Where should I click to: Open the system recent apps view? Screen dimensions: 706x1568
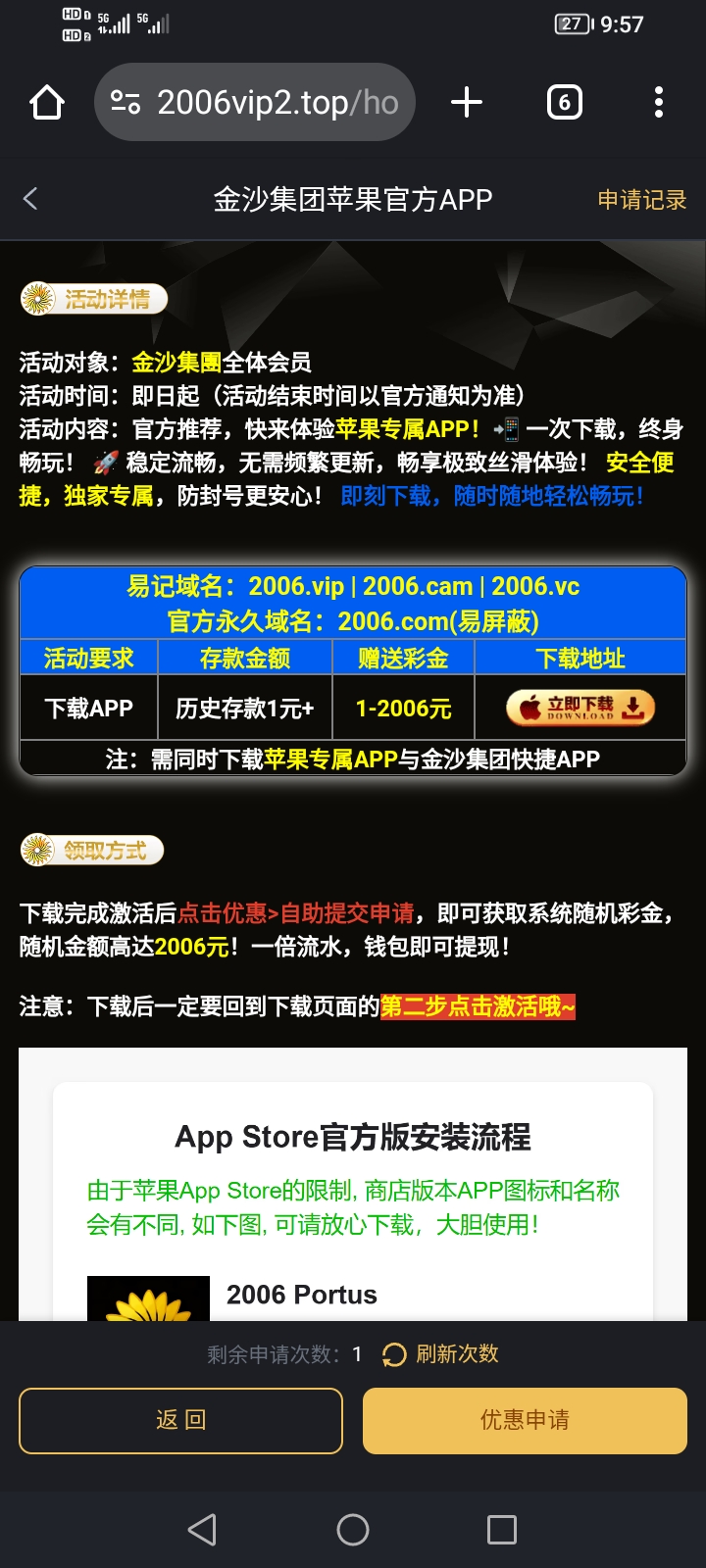pyautogui.click(x=502, y=1529)
